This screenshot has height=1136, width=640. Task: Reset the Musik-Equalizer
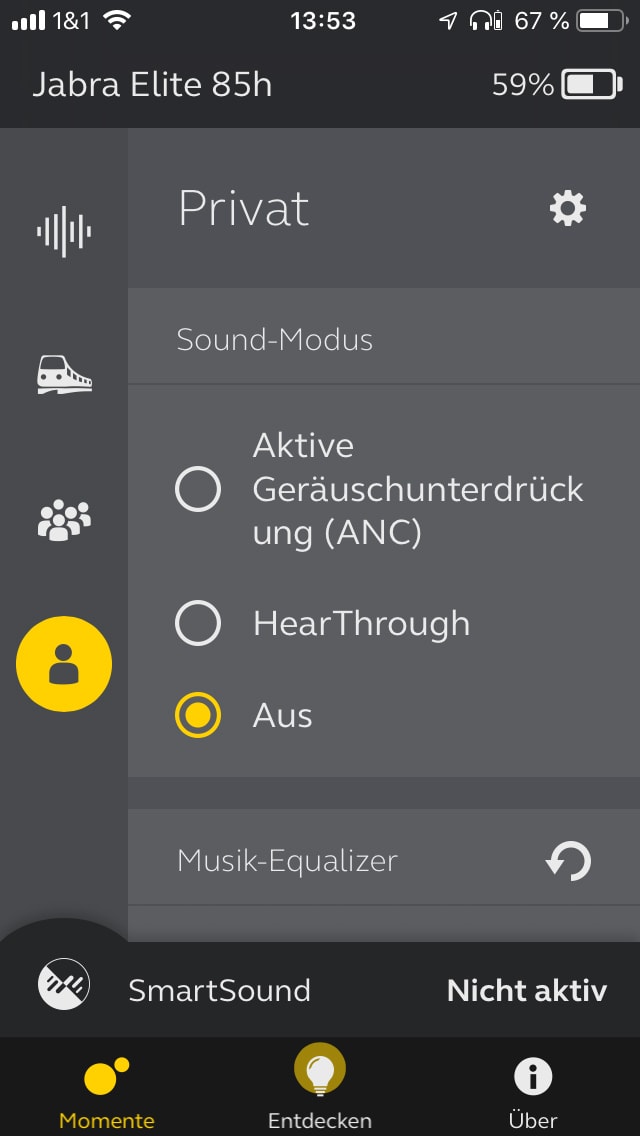[x=568, y=861]
